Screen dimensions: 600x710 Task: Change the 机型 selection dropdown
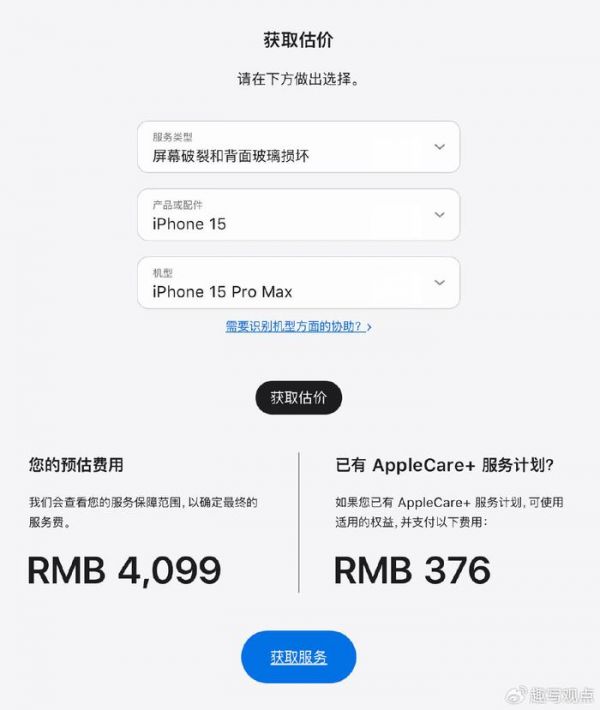pyautogui.click(x=298, y=283)
